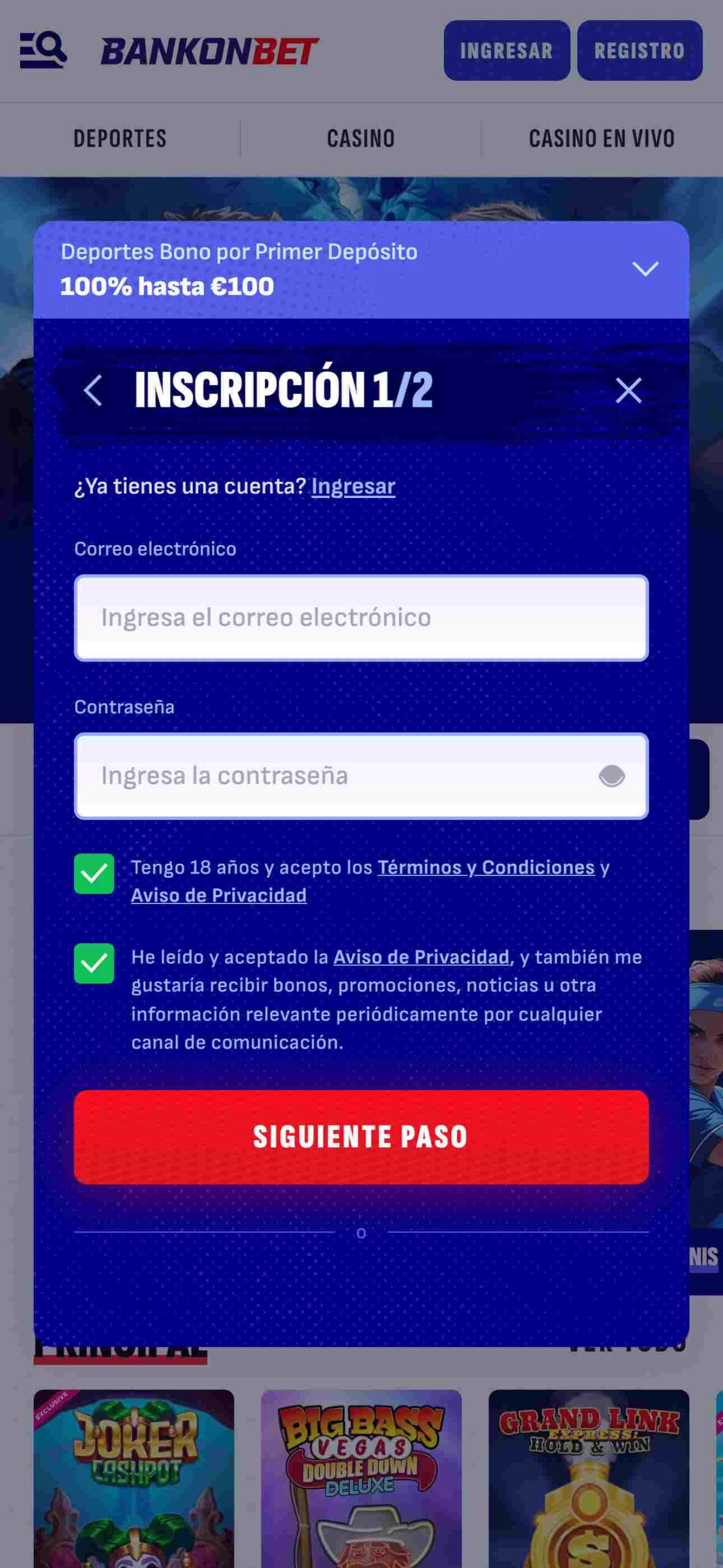The width and height of the screenshot is (723, 1568).
Task: Close the Inscripción dialog
Action: pos(628,390)
